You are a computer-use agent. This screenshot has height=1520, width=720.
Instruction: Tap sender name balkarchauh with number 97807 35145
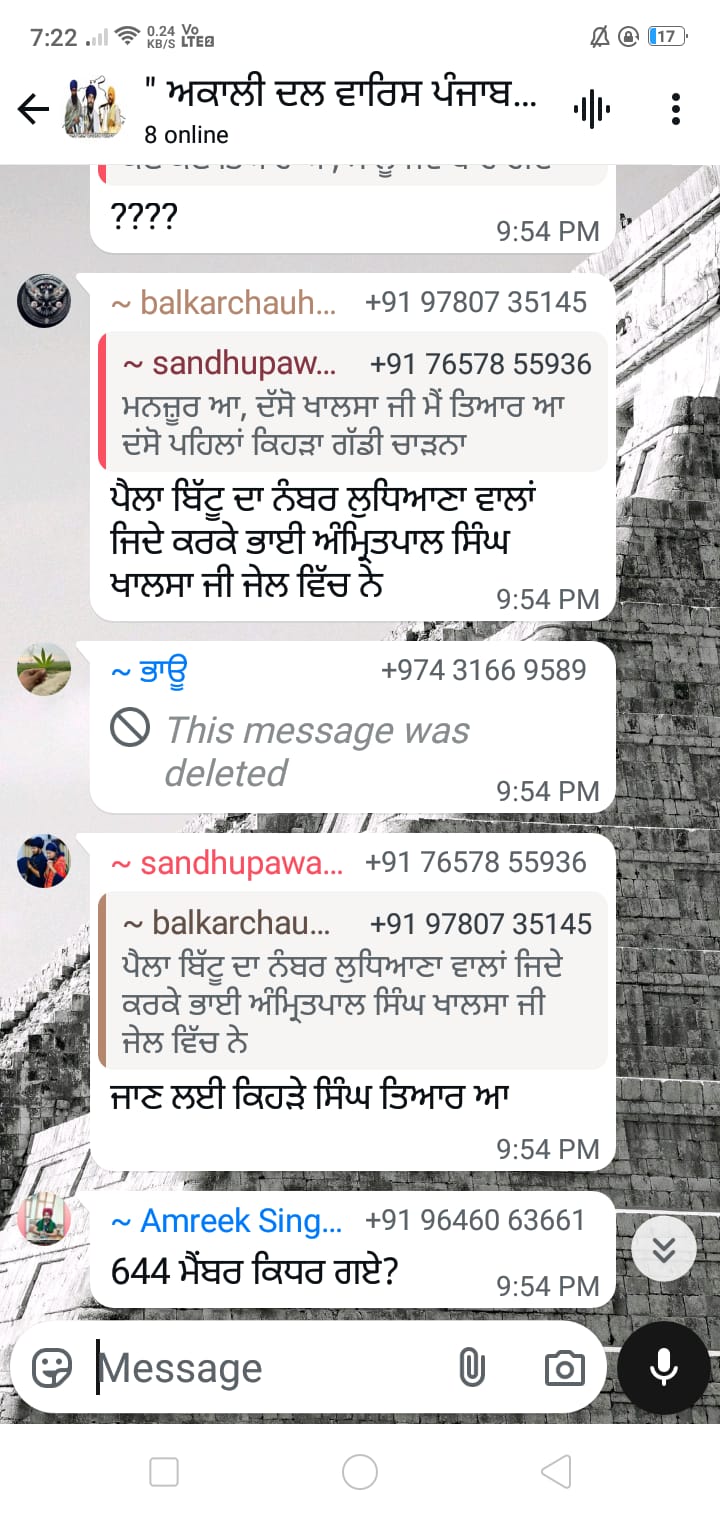coord(224,302)
